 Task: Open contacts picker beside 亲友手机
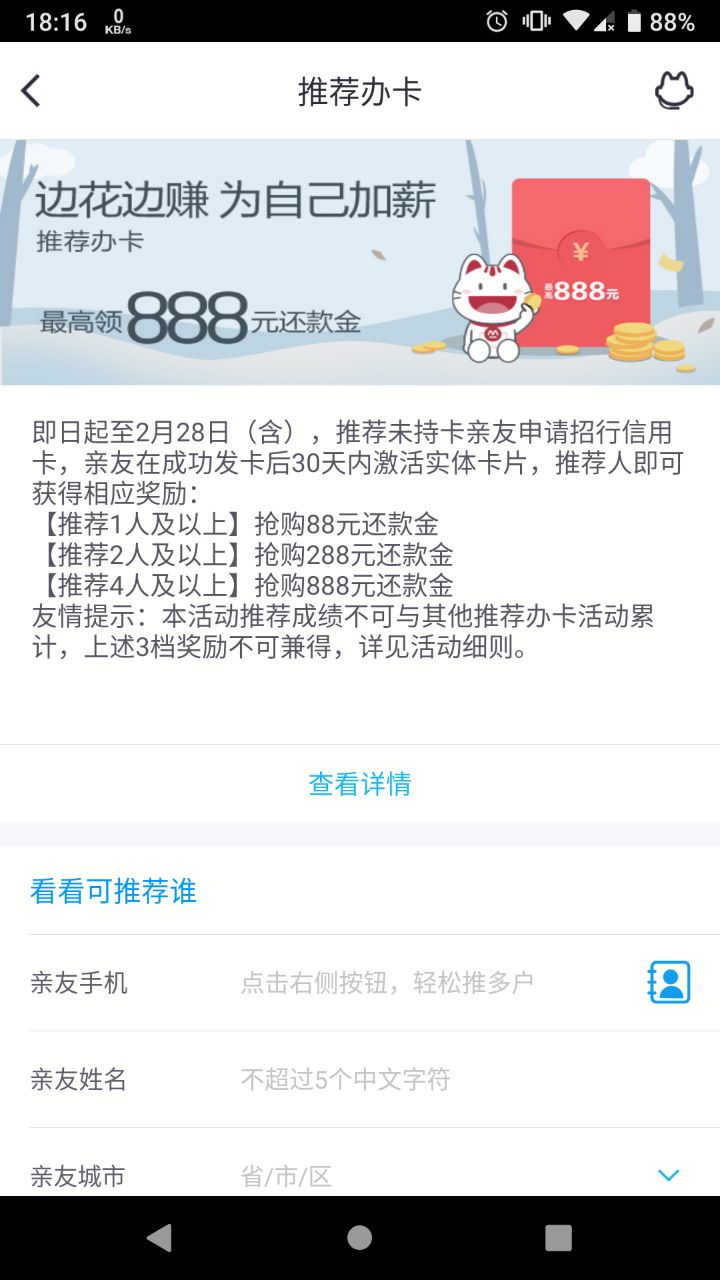[669, 983]
